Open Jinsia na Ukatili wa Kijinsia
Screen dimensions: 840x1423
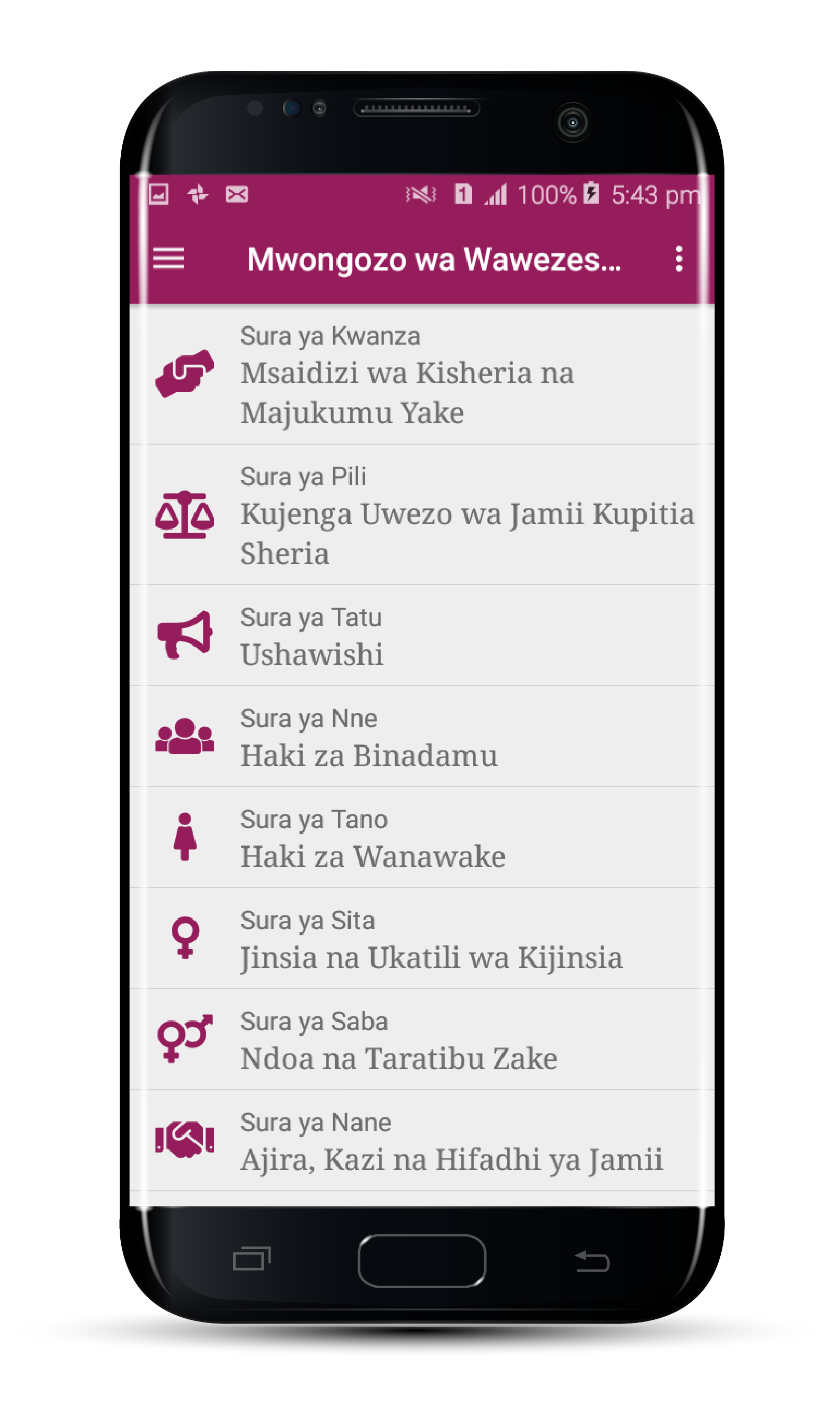pos(421,938)
